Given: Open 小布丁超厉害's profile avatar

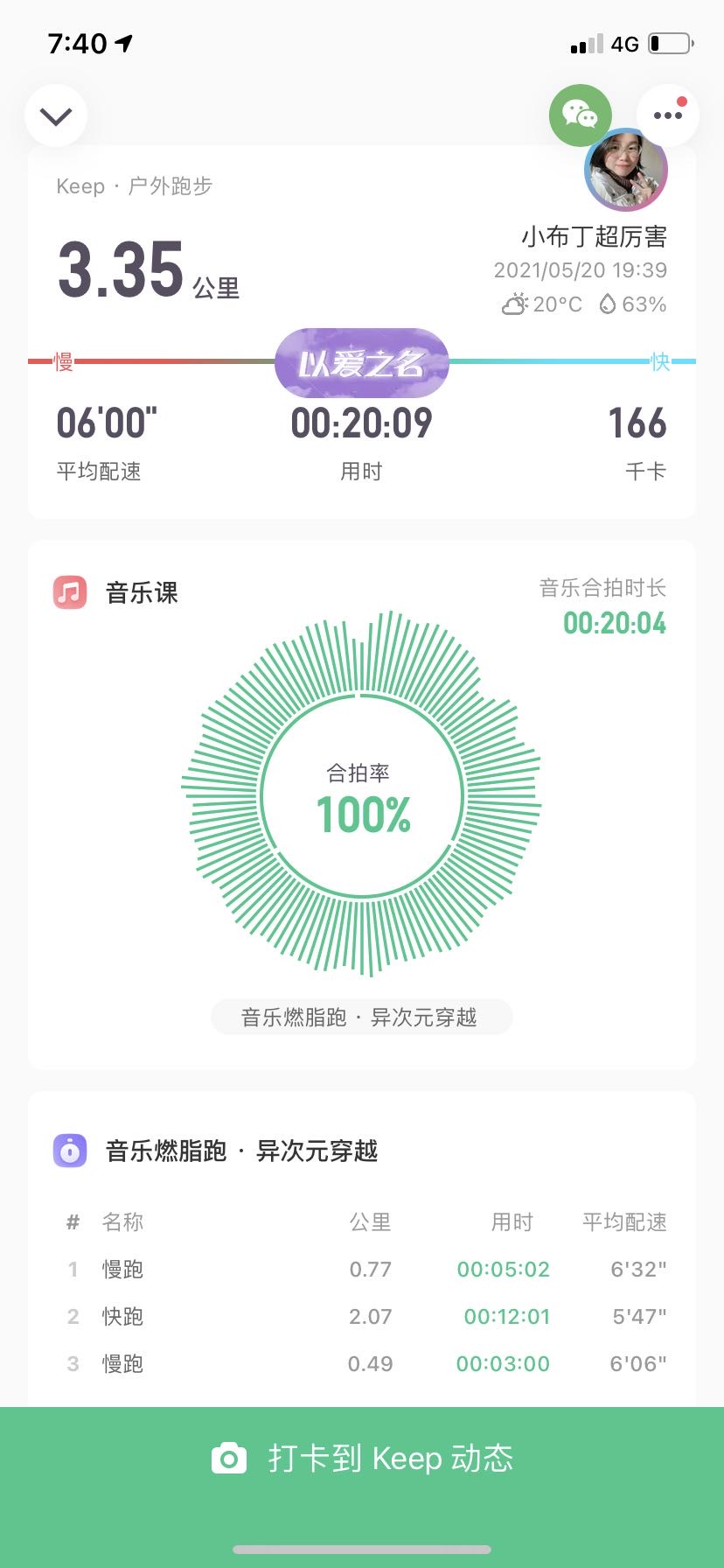Looking at the screenshot, I should [x=625, y=171].
